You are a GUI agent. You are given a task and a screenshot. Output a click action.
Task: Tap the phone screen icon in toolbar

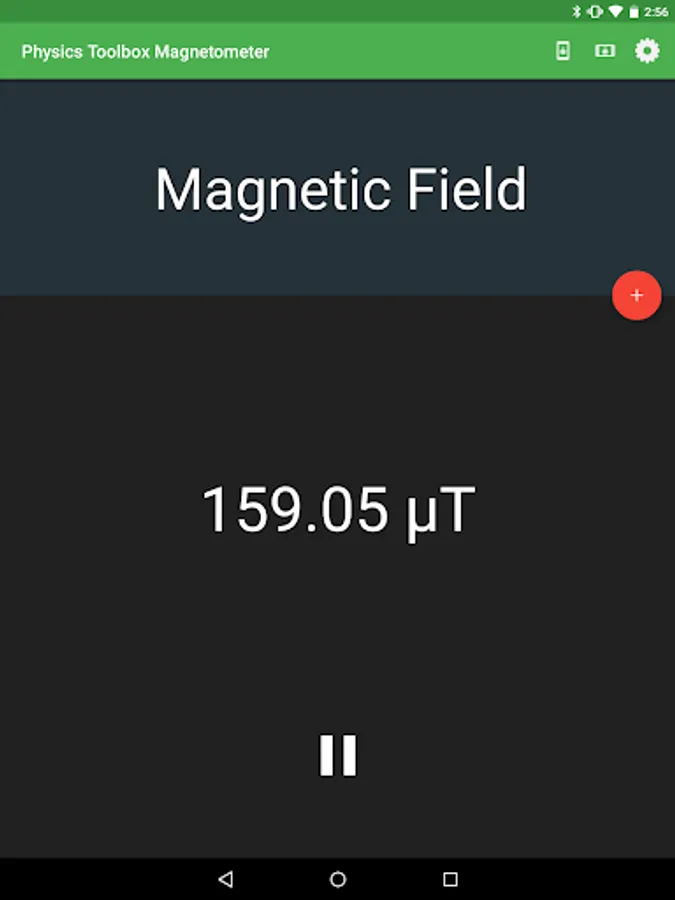point(563,51)
